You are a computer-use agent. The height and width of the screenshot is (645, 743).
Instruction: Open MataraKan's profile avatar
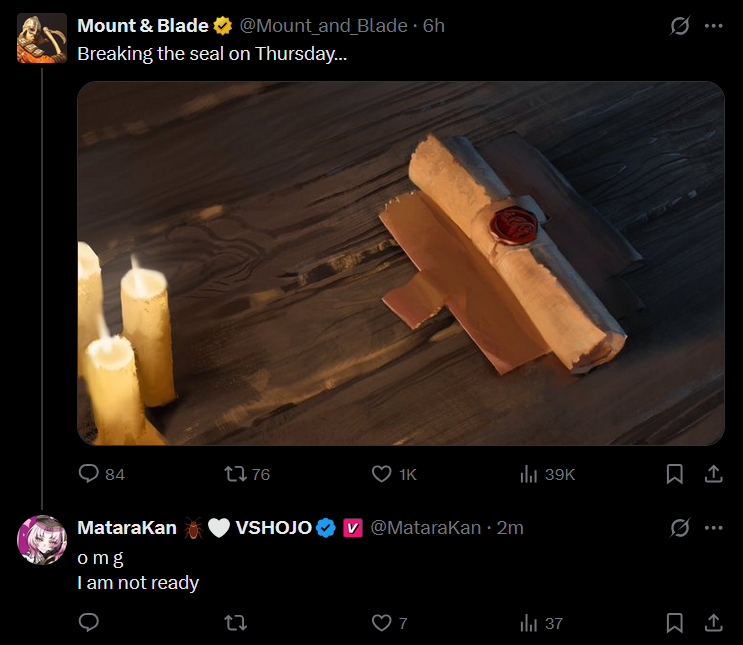tap(42, 540)
